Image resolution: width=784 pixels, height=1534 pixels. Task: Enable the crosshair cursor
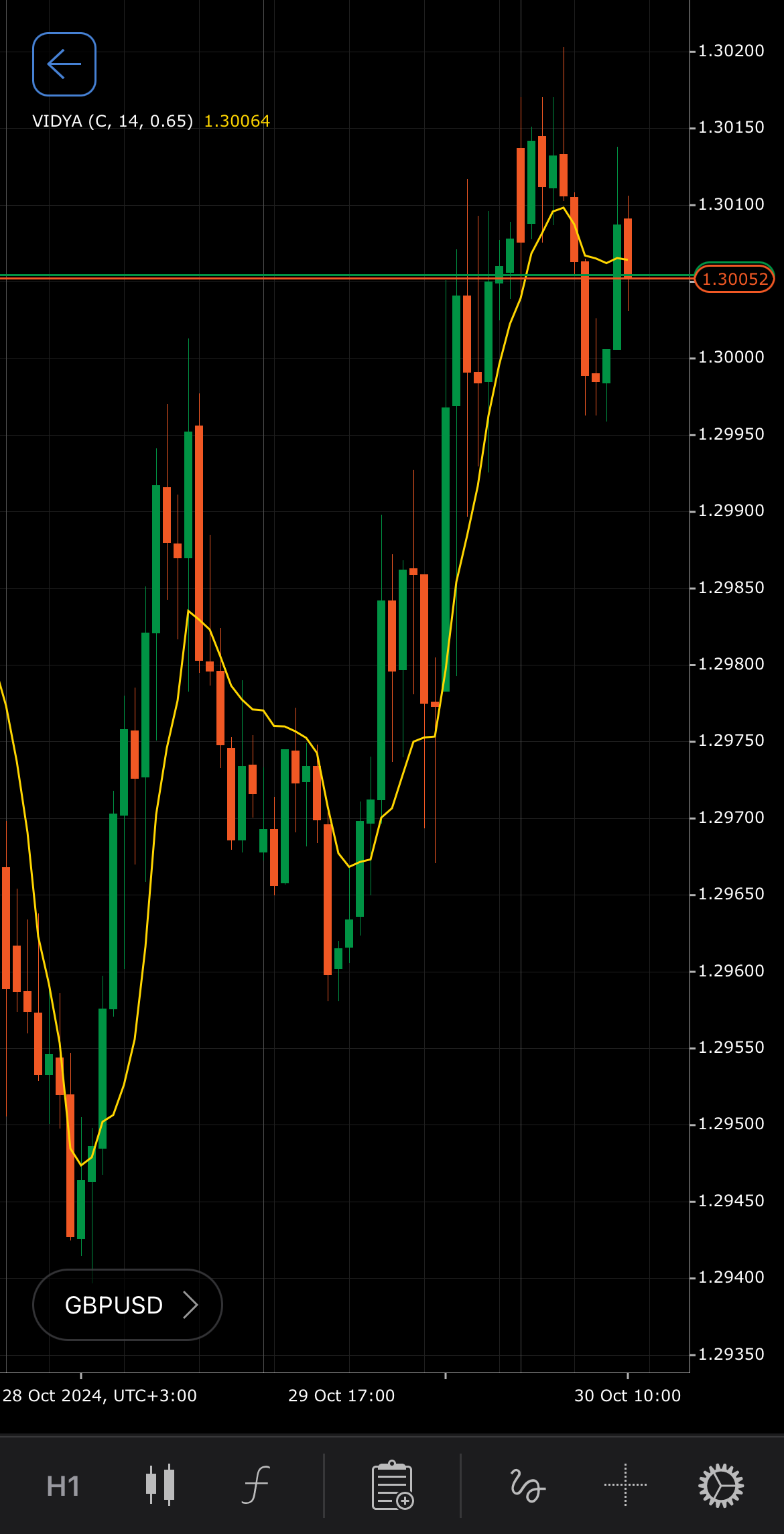pos(625,1484)
